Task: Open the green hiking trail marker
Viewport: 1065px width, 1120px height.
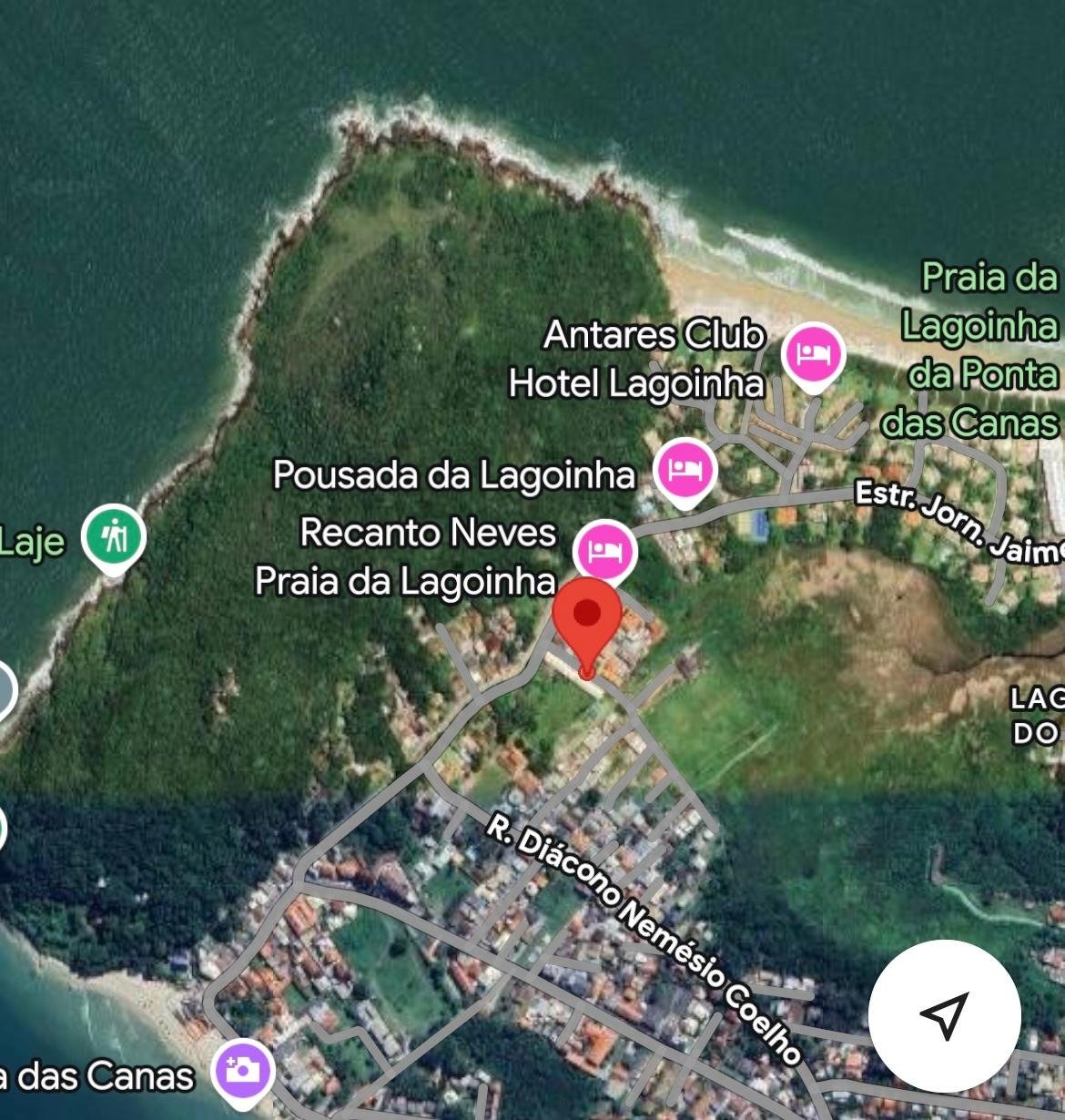Action: (x=113, y=538)
